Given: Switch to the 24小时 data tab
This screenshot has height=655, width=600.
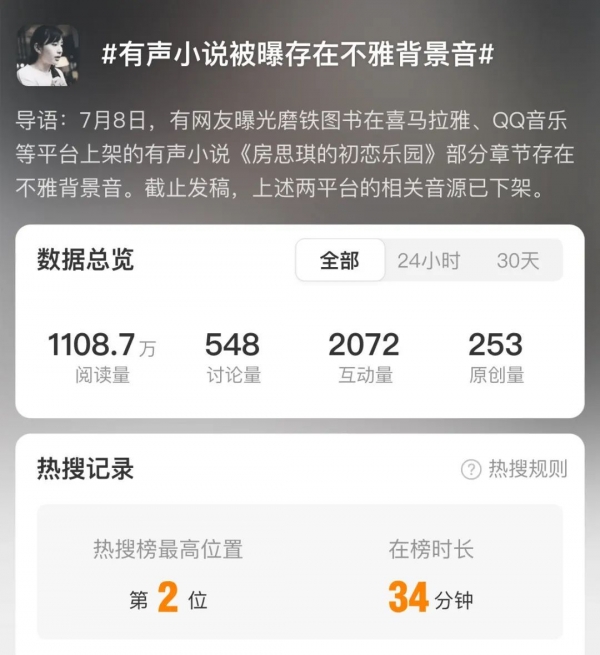Looking at the screenshot, I should coord(428,261).
